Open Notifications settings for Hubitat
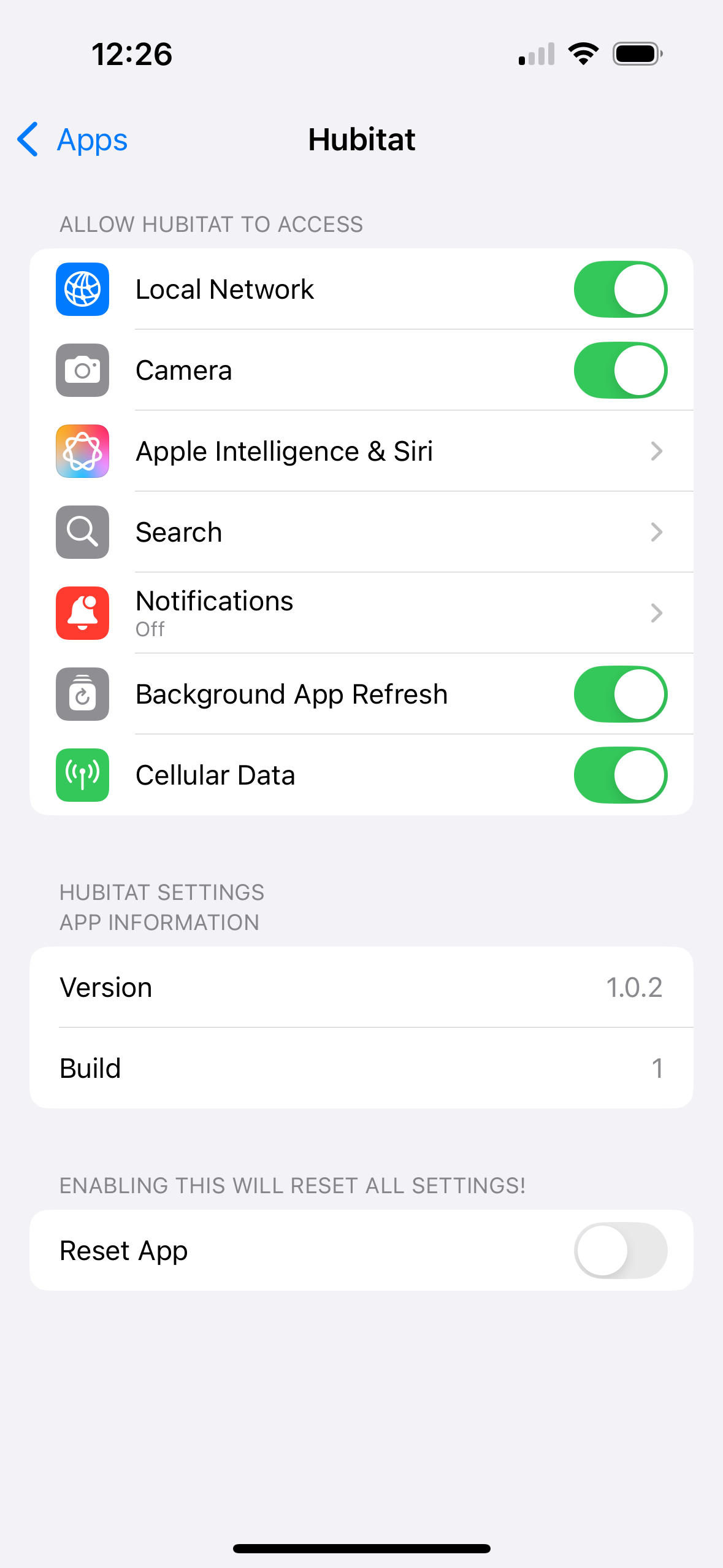Viewport: 723px width, 1568px height. (361, 613)
